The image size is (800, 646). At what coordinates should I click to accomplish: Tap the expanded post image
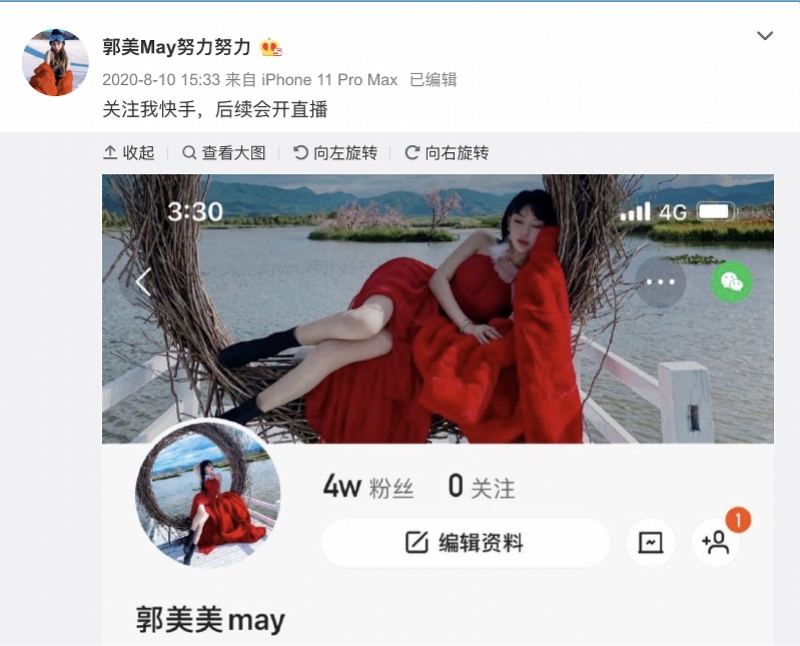tap(437, 400)
